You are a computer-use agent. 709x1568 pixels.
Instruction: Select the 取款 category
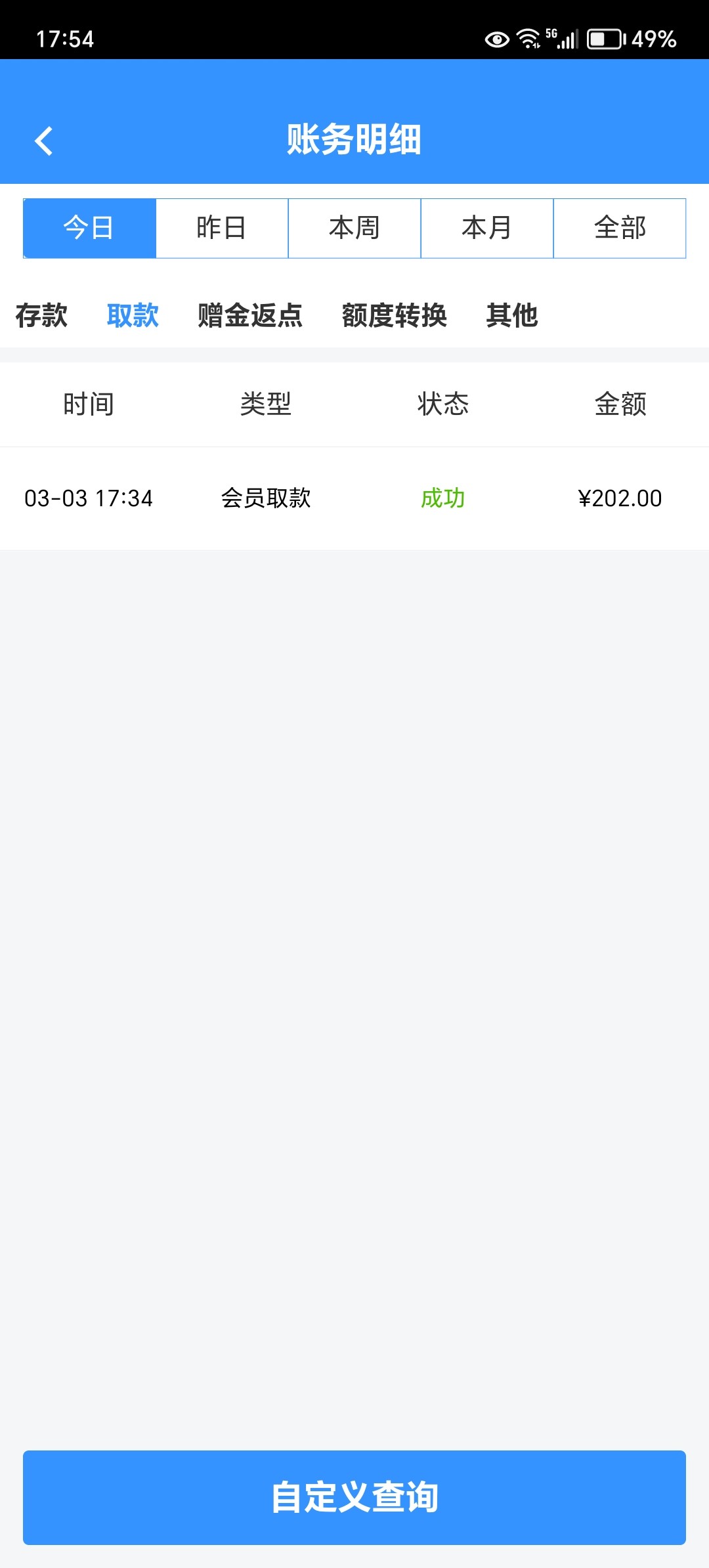(133, 315)
